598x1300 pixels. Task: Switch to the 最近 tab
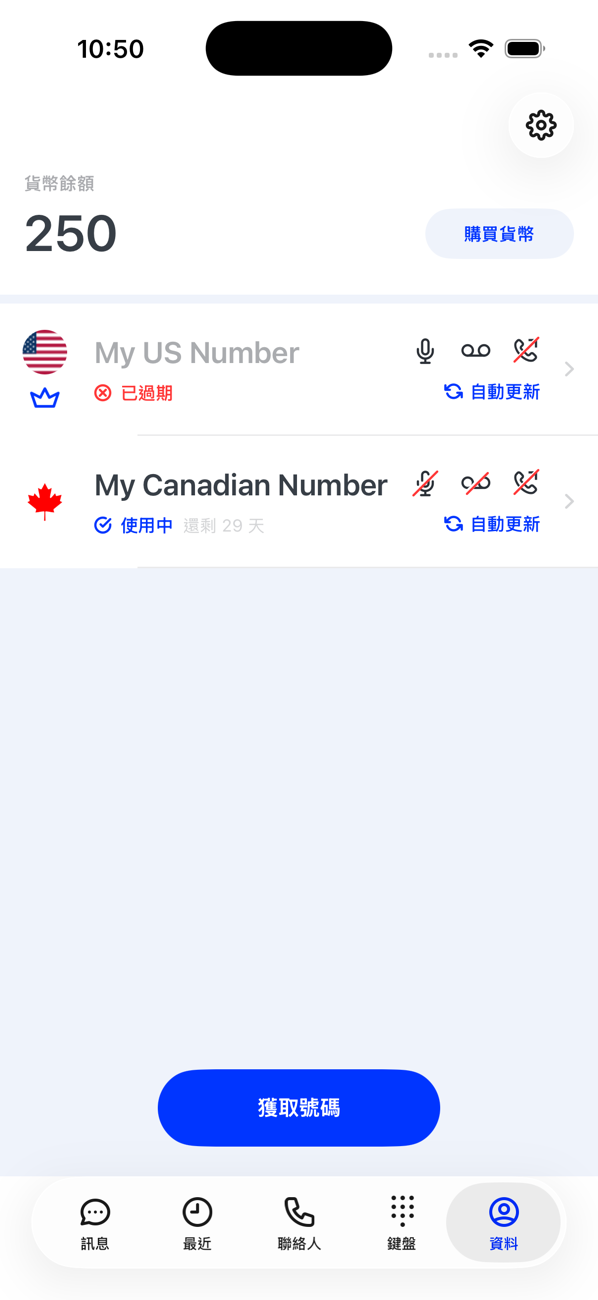click(x=197, y=1224)
